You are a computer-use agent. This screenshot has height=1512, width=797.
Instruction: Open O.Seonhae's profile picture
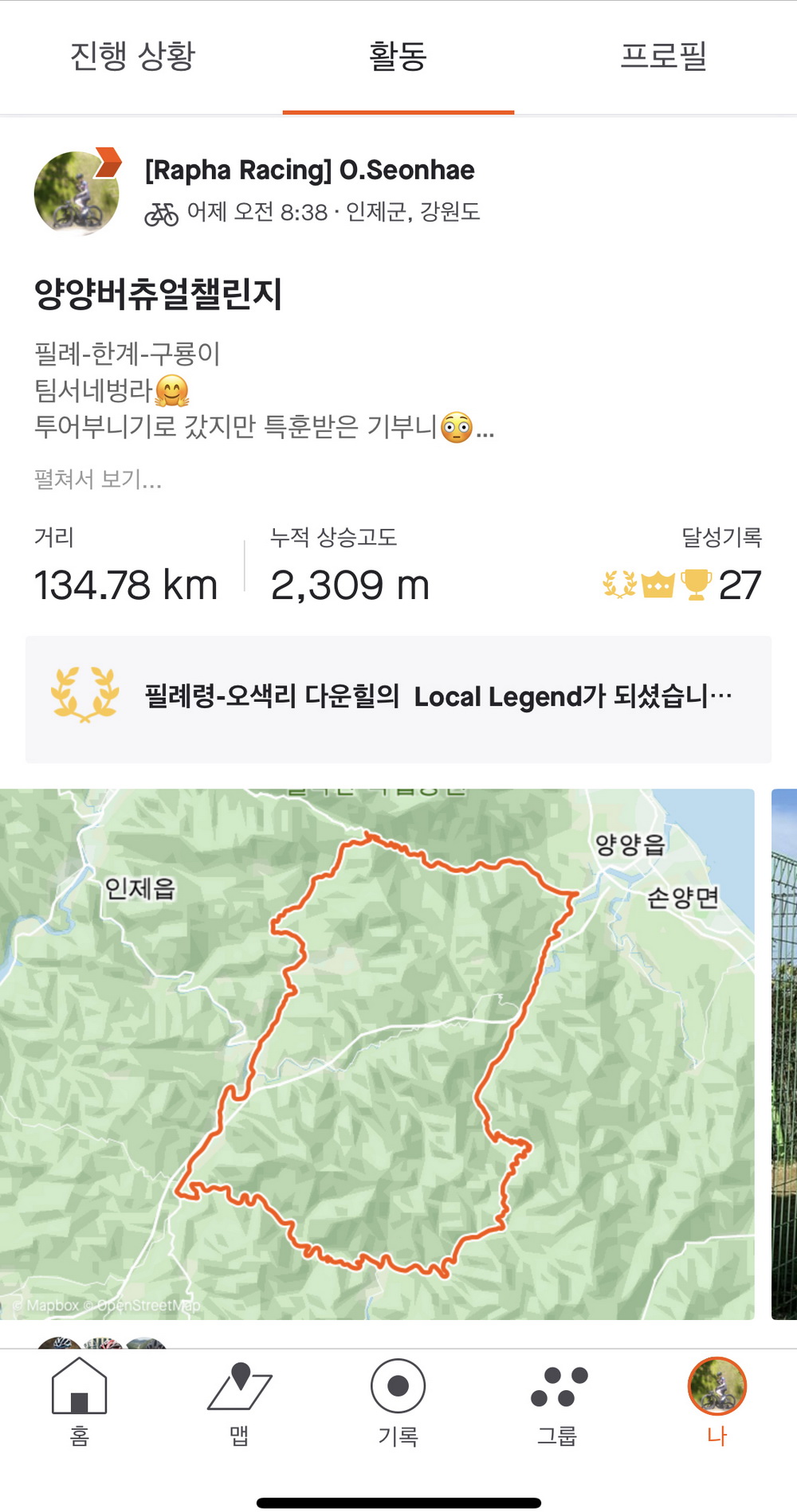pyautogui.click(x=77, y=192)
